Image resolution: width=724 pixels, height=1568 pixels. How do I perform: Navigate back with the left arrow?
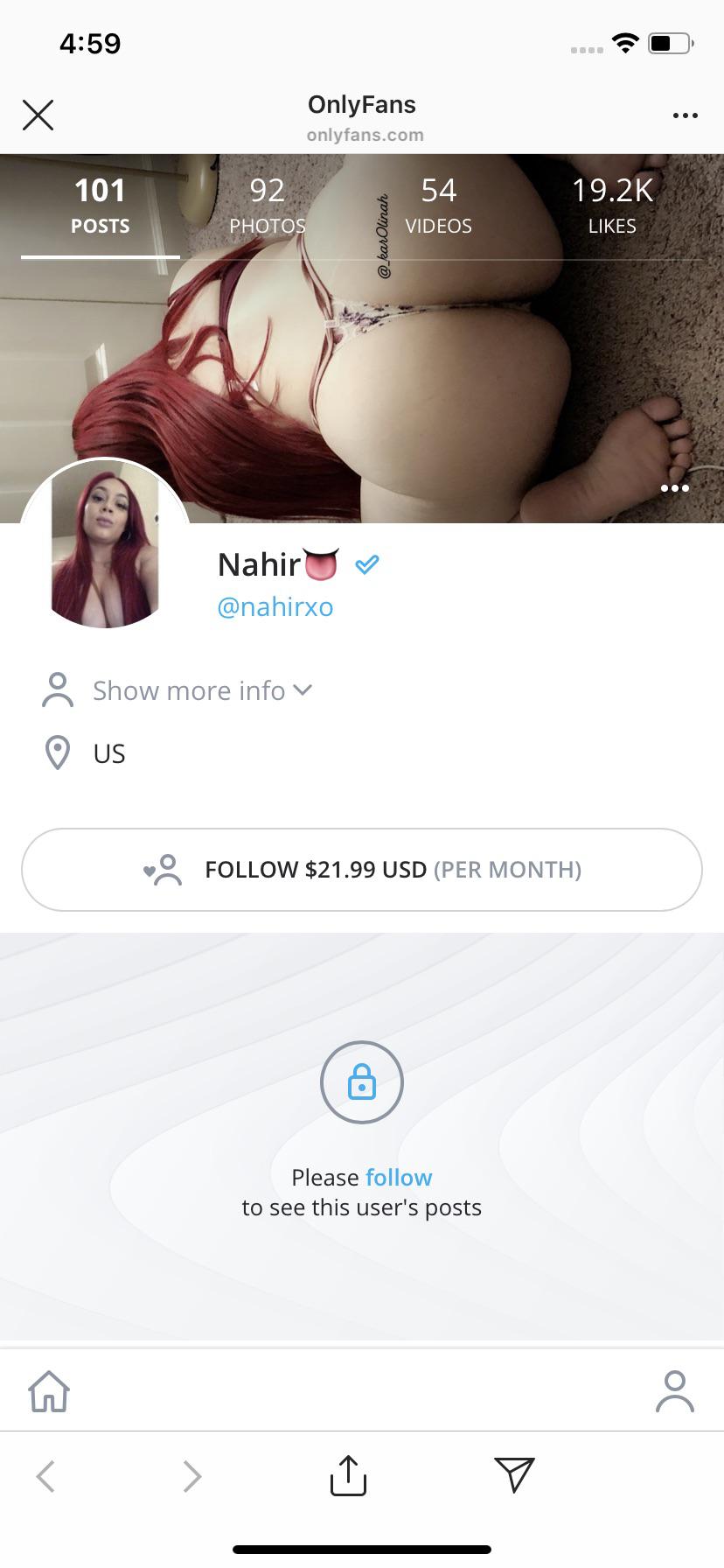45,1475
